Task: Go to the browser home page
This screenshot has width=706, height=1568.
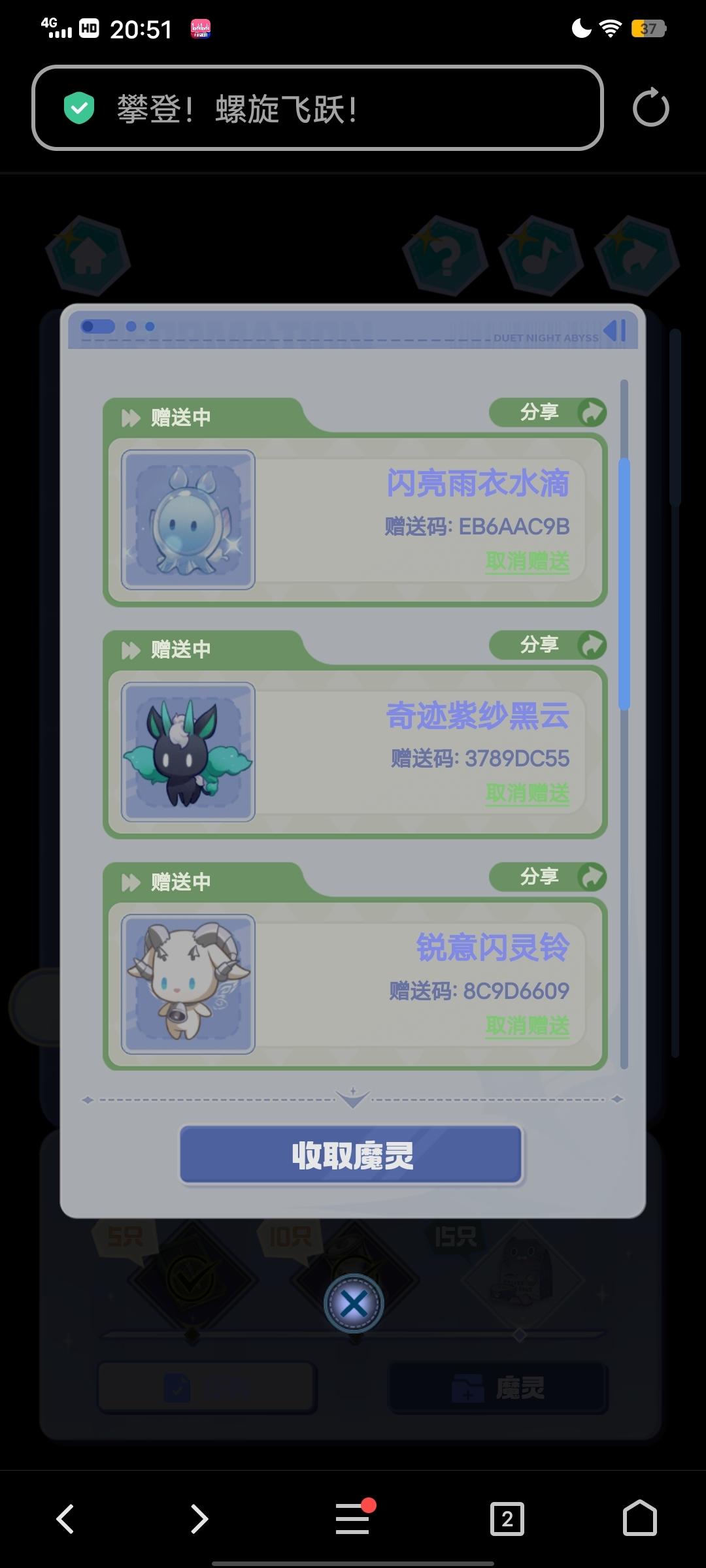Action: click(x=639, y=1518)
